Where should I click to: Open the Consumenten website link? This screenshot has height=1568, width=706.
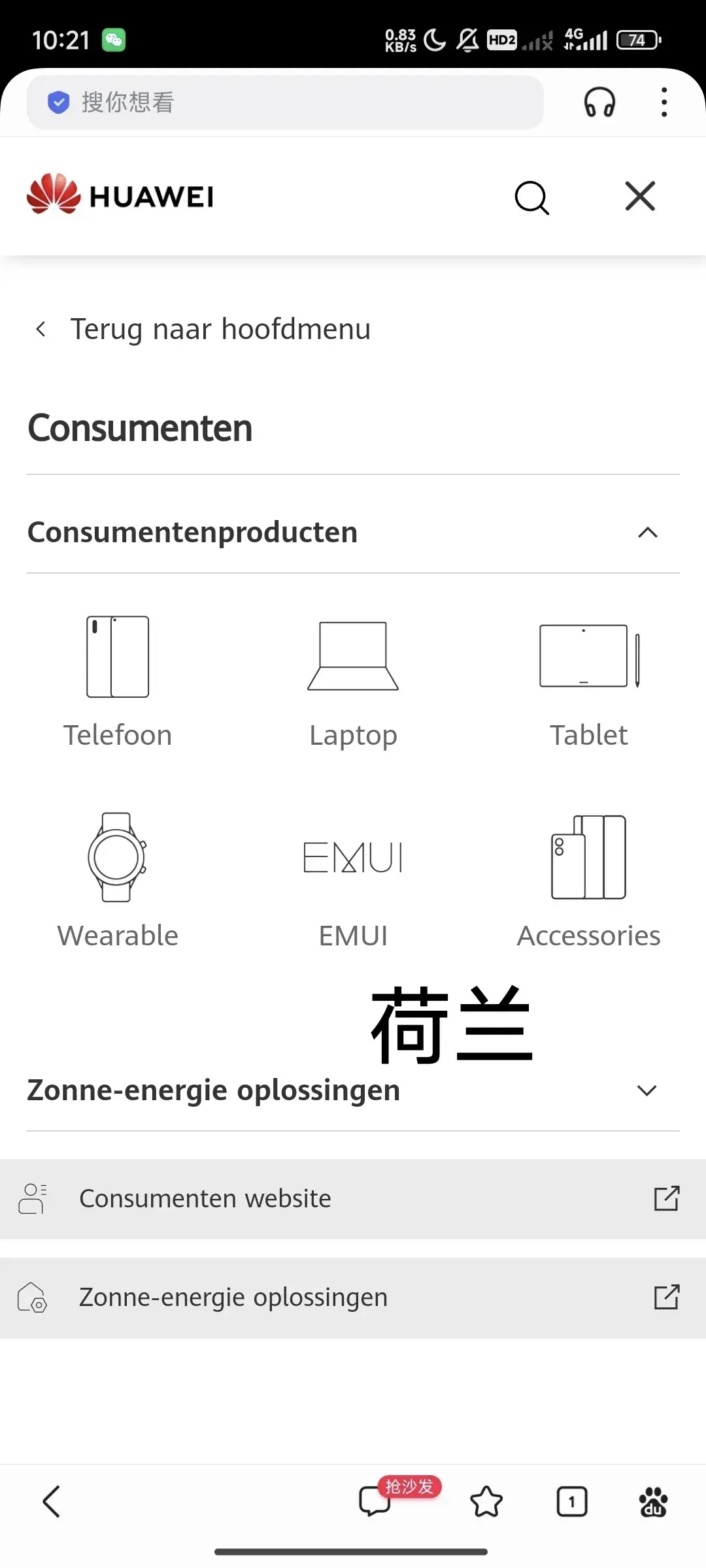353,1199
